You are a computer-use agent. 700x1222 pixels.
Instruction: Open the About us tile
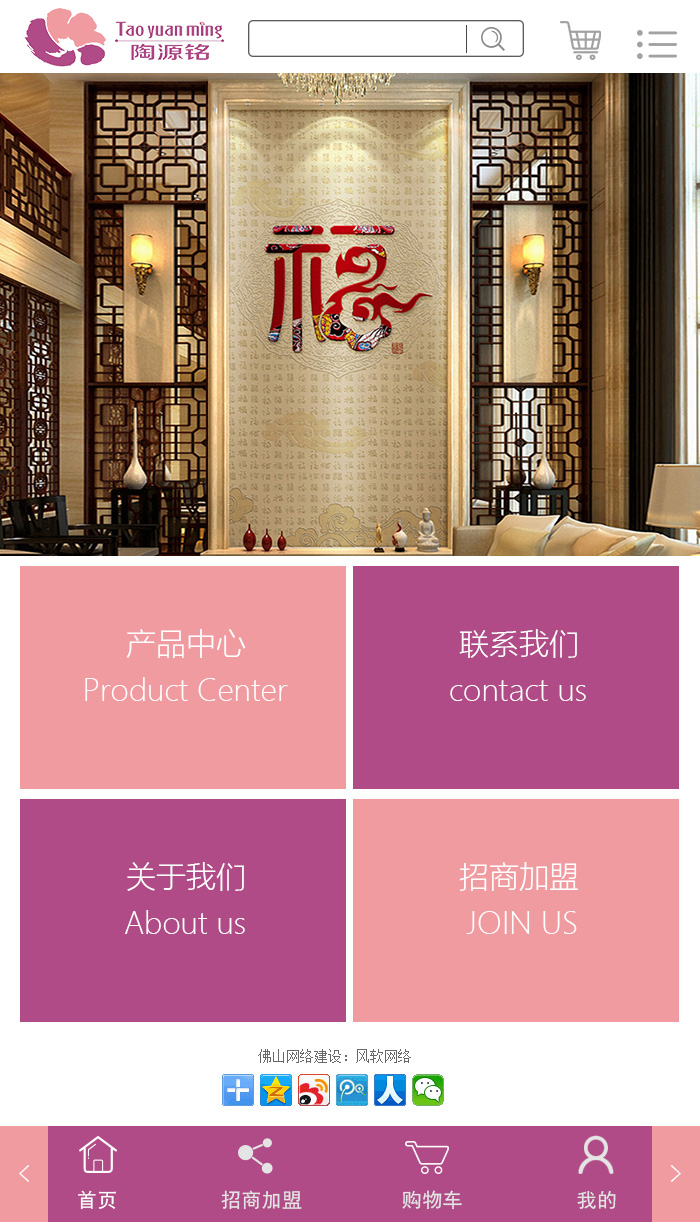click(183, 910)
